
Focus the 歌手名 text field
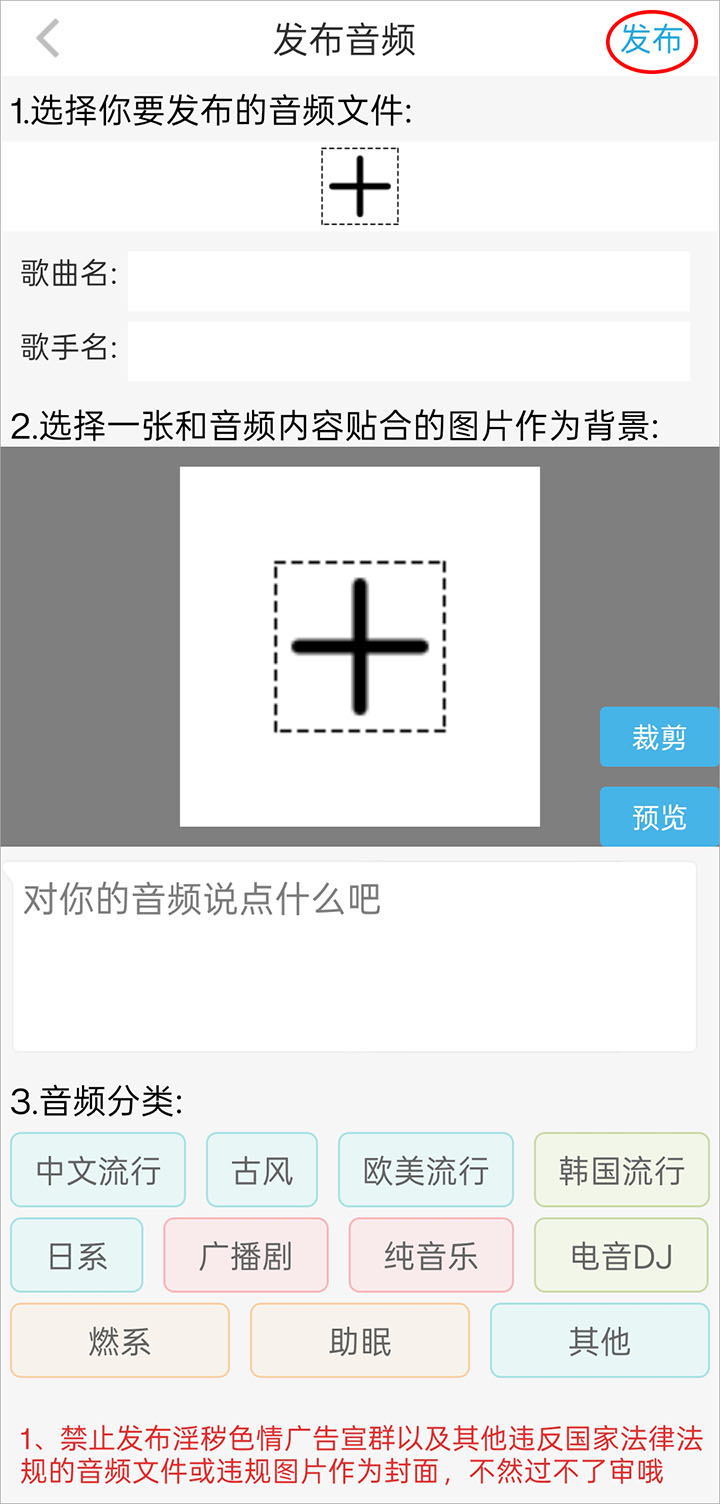pyautogui.click(x=408, y=351)
